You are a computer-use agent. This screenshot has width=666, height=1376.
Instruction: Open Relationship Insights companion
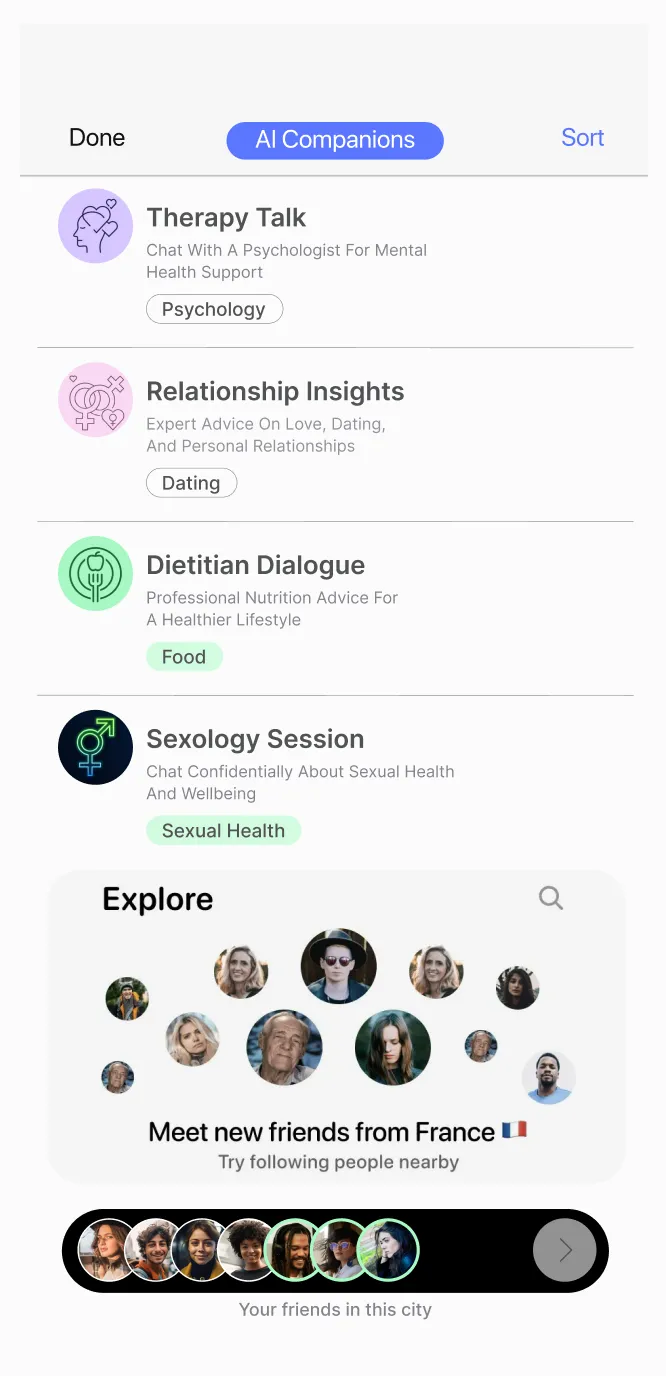click(x=275, y=392)
